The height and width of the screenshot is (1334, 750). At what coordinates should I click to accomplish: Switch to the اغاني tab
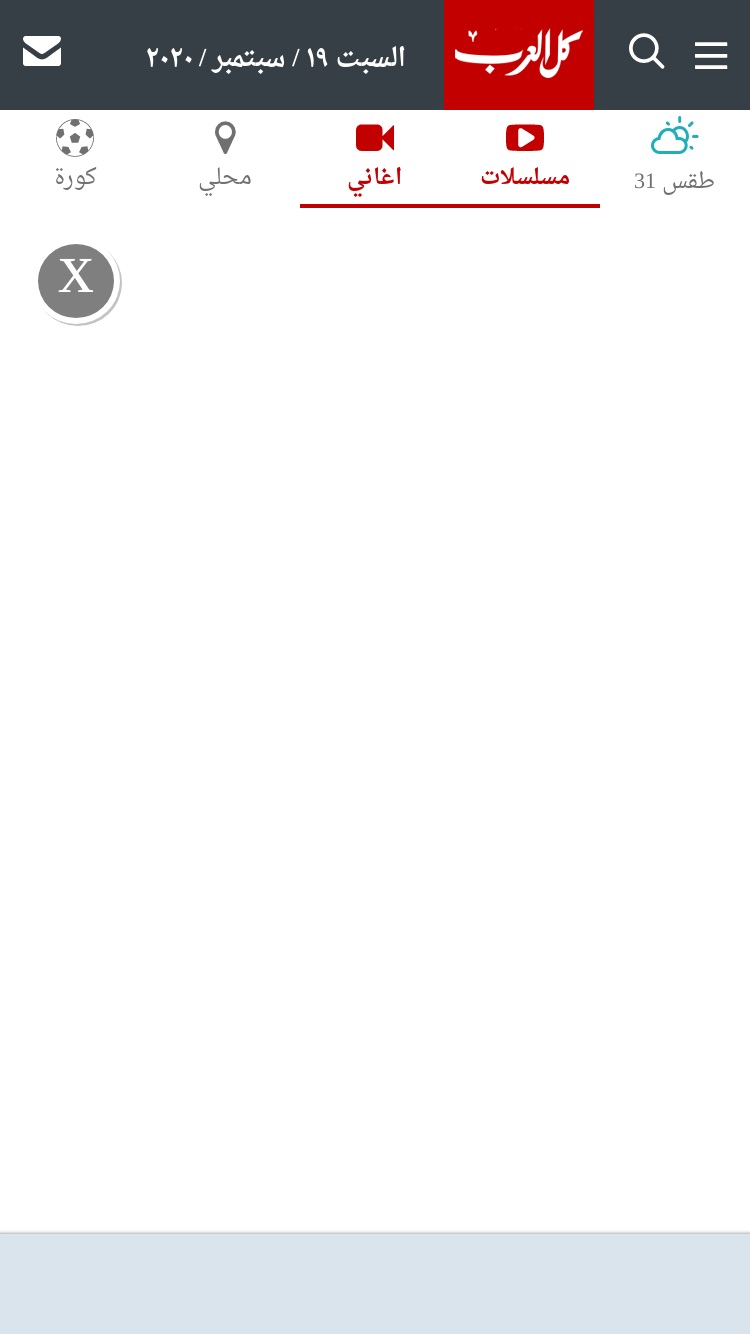(375, 156)
